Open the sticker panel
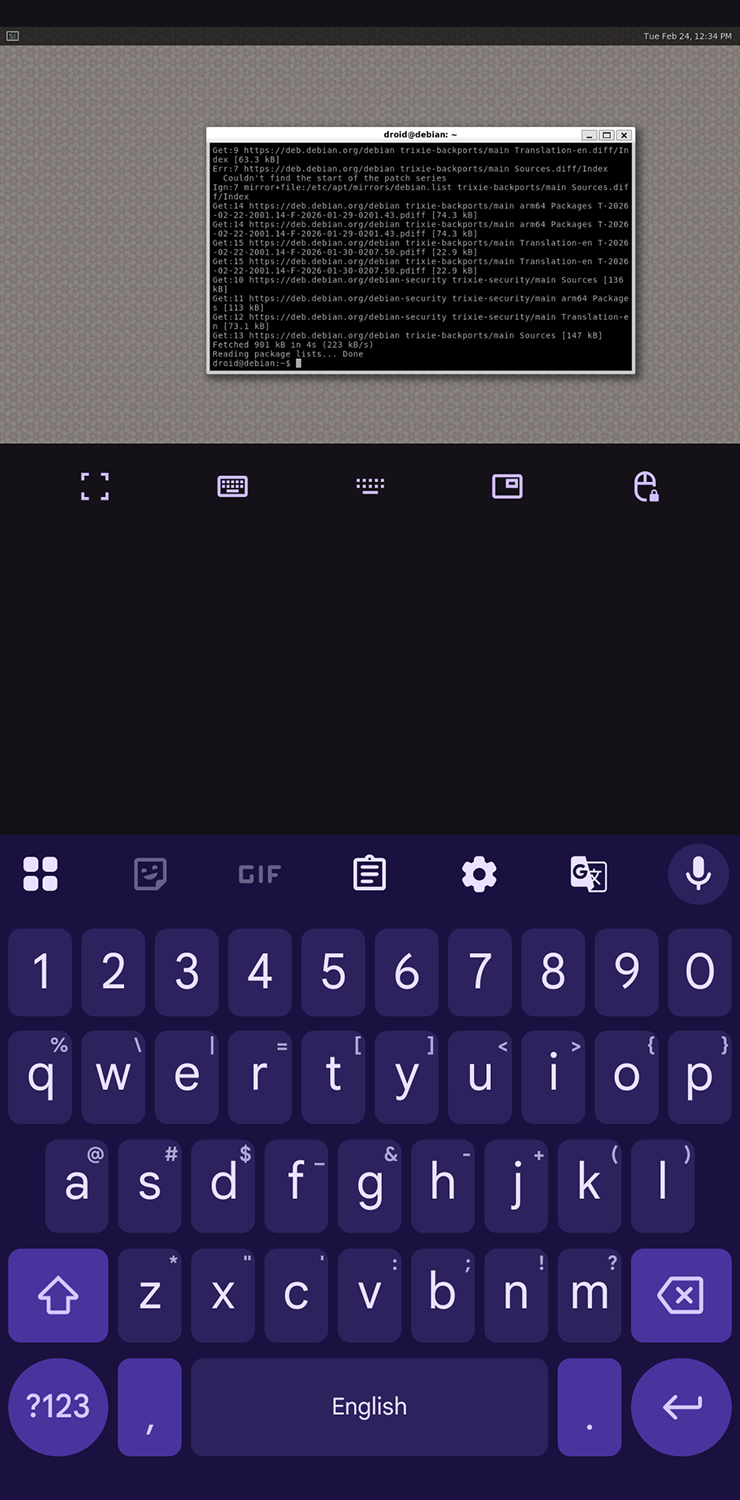This screenshot has height=1500, width=740. (150, 874)
